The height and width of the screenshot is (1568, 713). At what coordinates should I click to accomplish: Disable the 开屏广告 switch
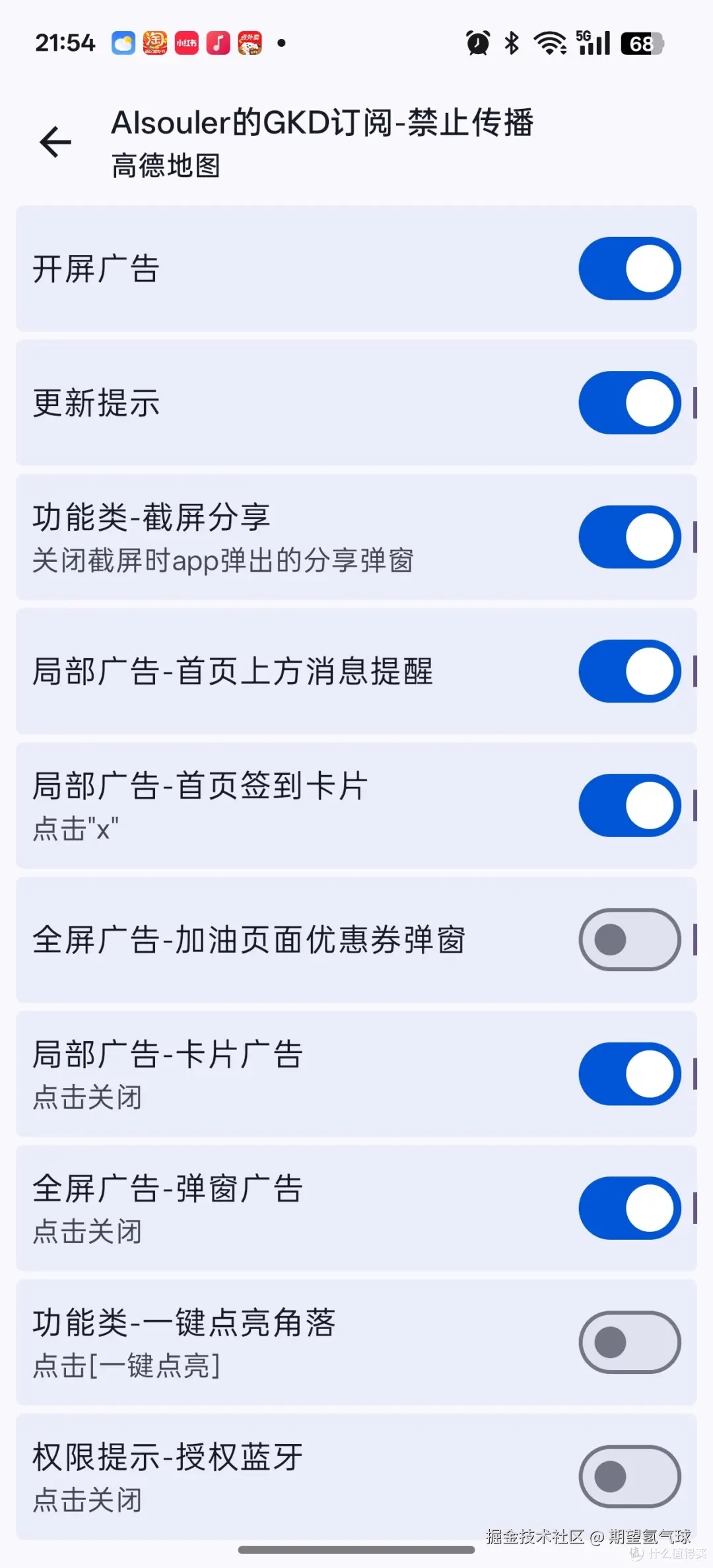[630, 269]
